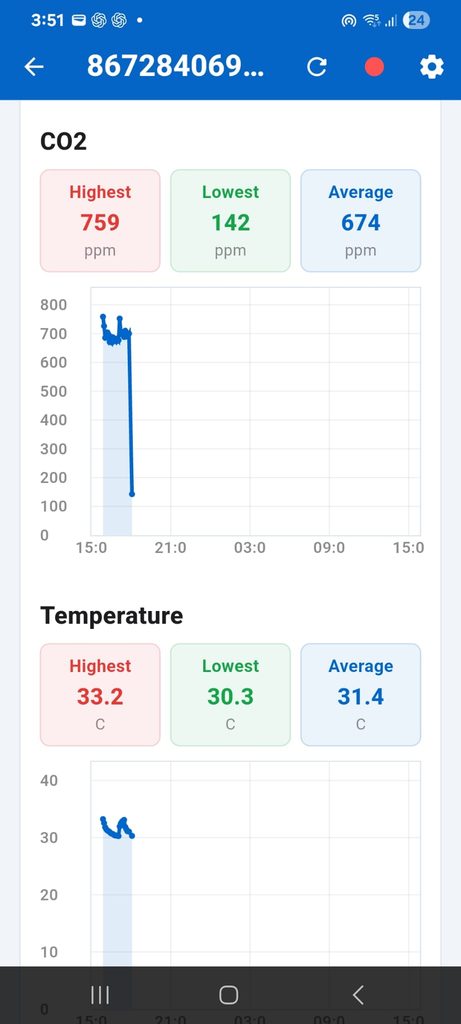Image resolution: width=461 pixels, height=1024 pixels.
Task: Open recent apps from the navigation bar
Action: coord(100,995)
